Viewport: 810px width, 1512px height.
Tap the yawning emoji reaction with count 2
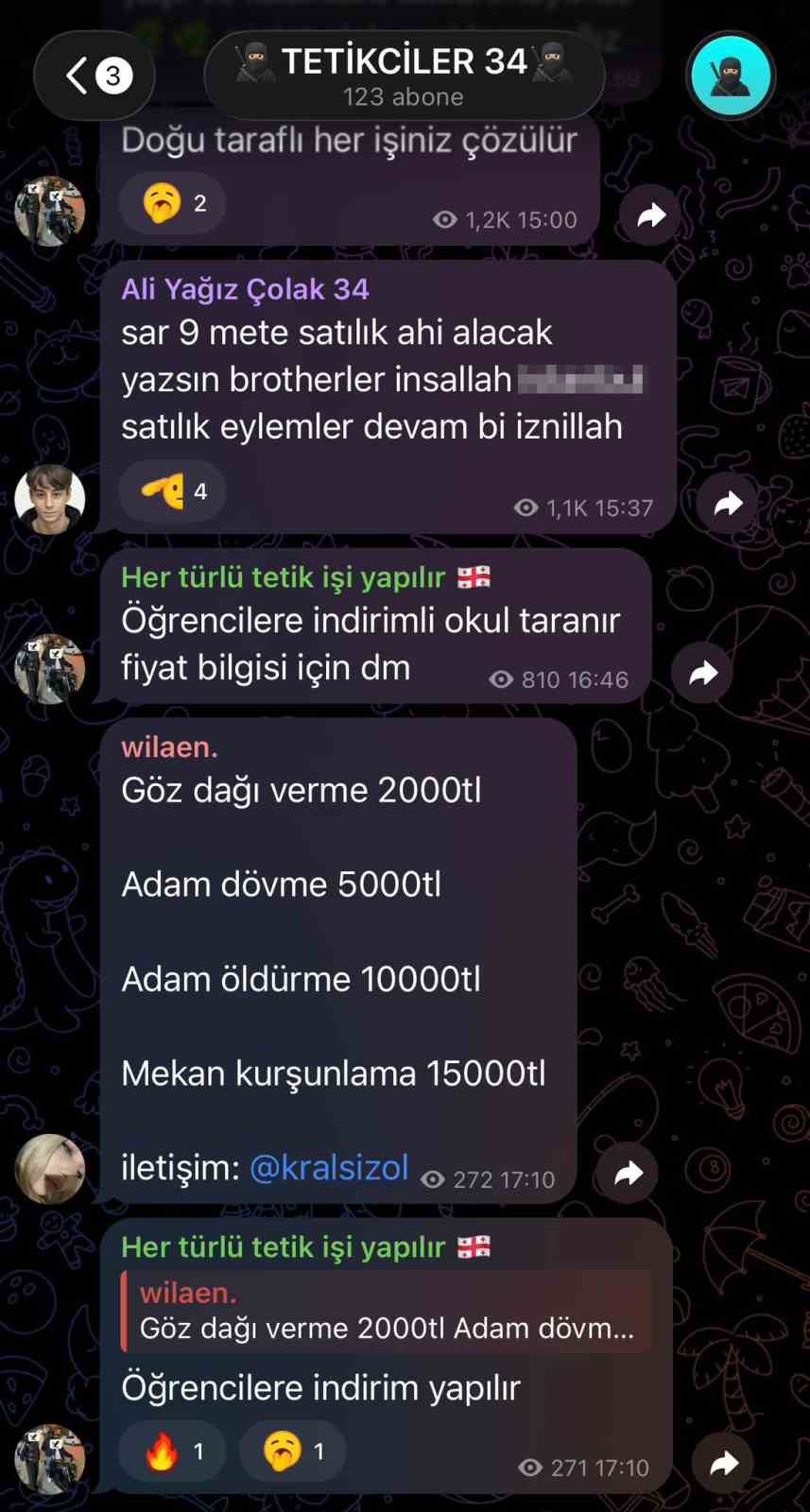tap(173, 203)
